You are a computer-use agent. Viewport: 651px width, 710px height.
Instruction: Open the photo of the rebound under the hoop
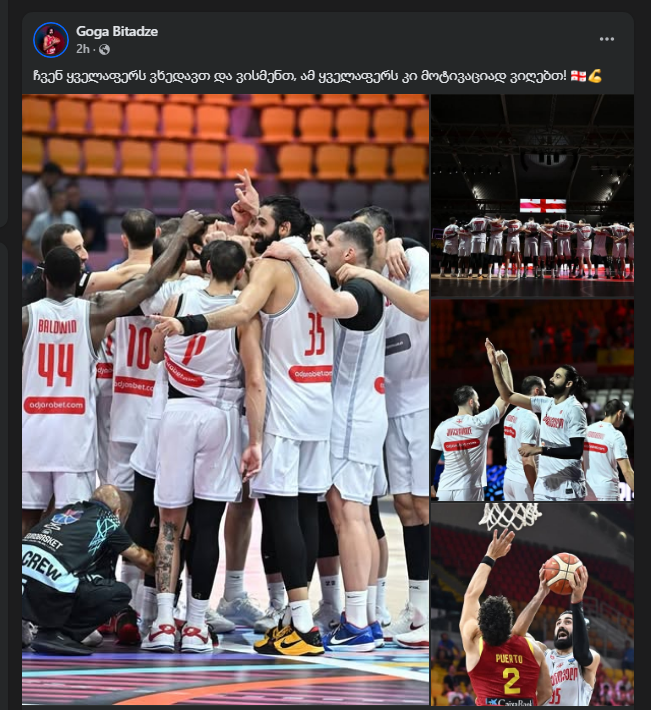point(532,605)
